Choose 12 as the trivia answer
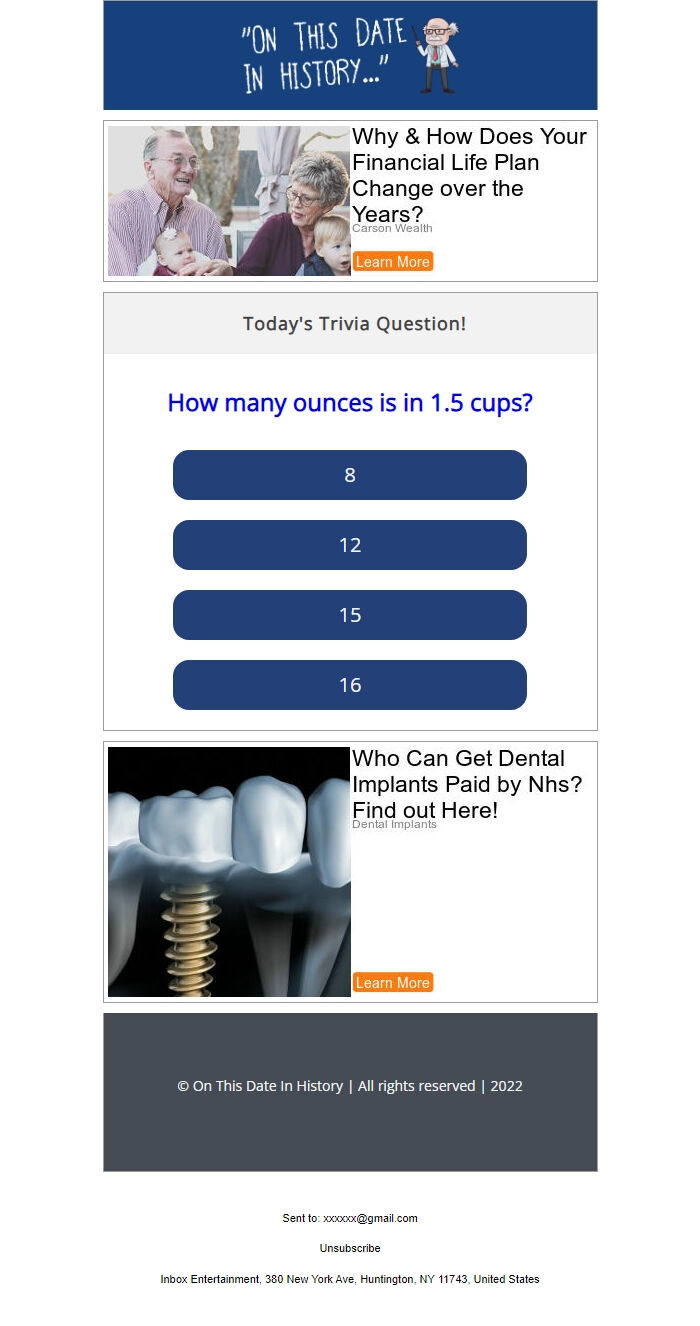700x1326 pixels. pyautogui.click(x=350, y=545)
